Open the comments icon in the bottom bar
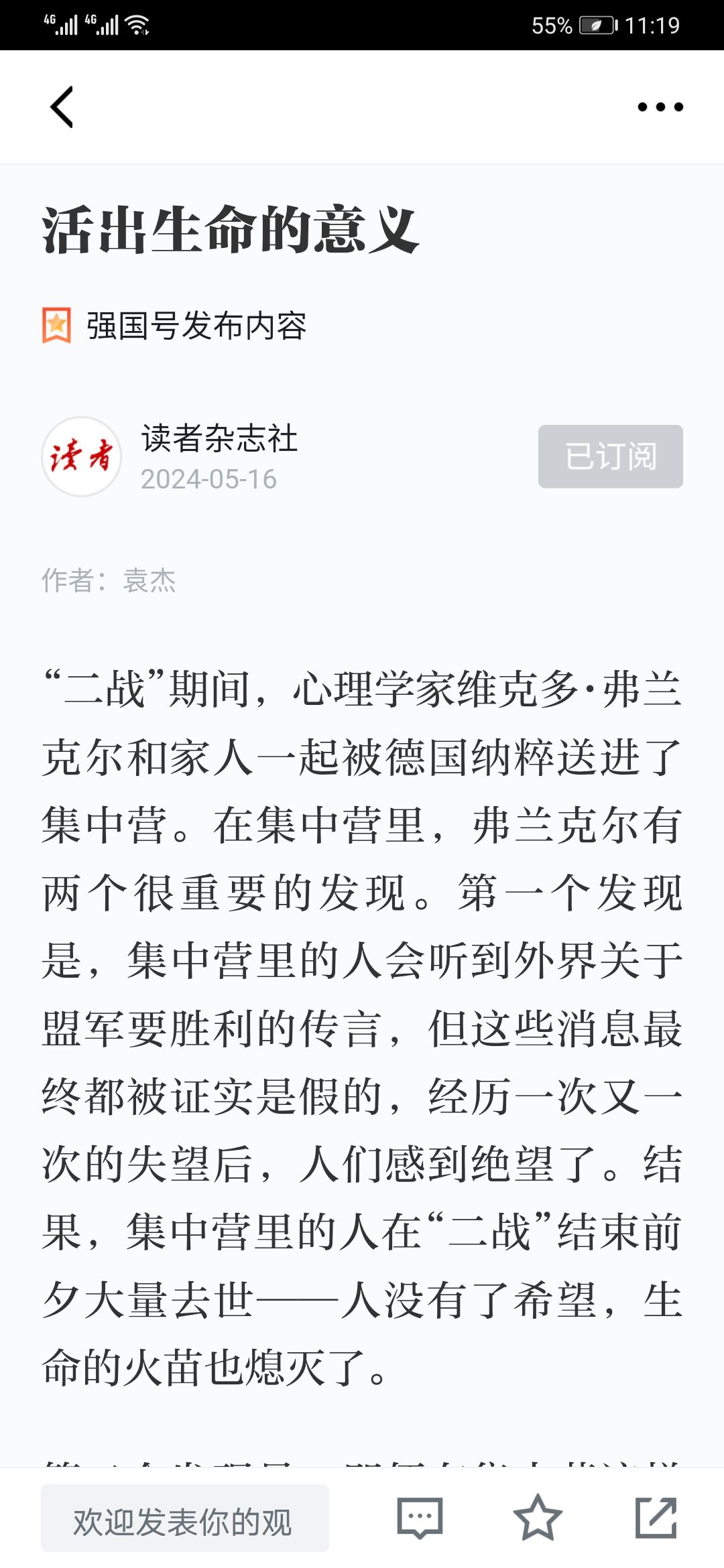Screen dimensions: 724x1568 pyautogui.click(x=420, y=1518)
